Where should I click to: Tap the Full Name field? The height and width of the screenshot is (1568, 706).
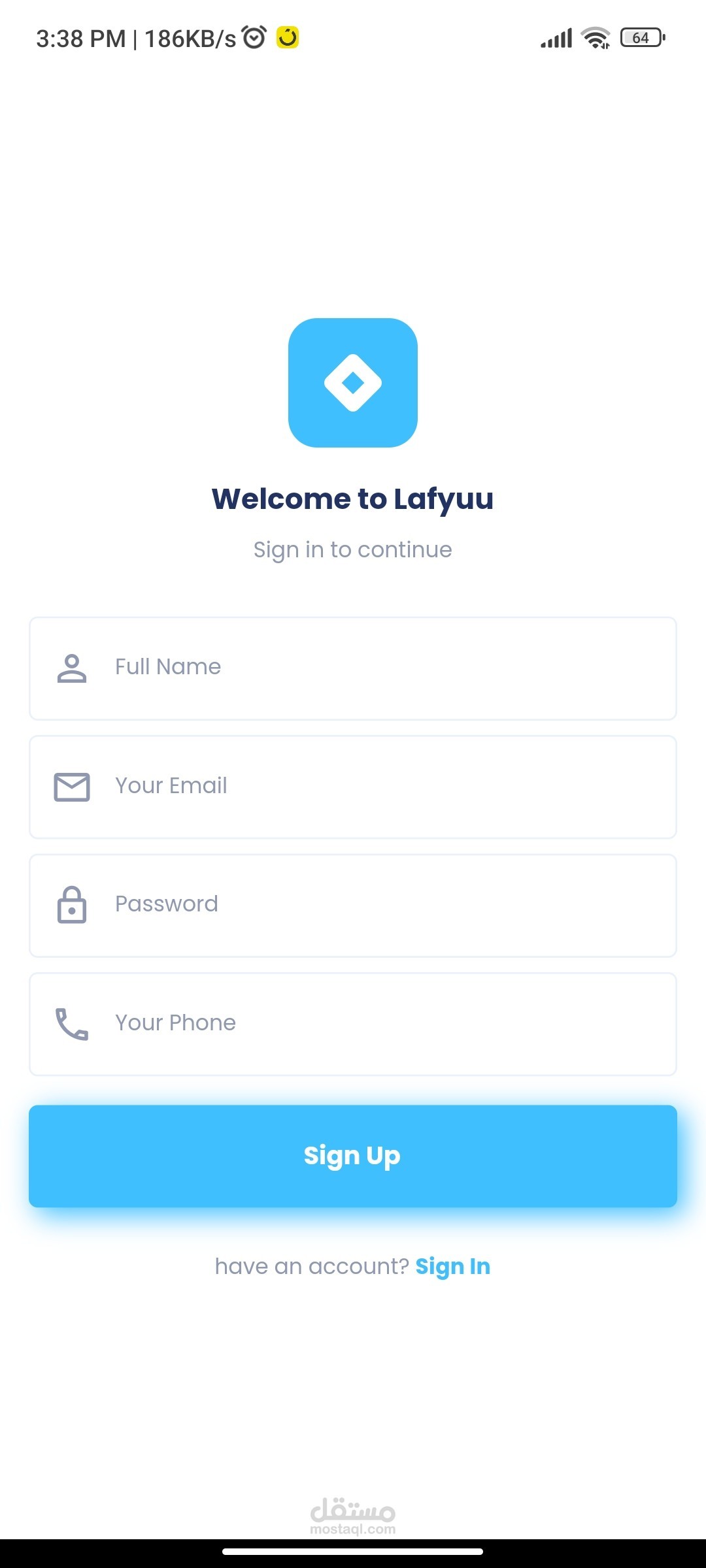tap(353, 668)
